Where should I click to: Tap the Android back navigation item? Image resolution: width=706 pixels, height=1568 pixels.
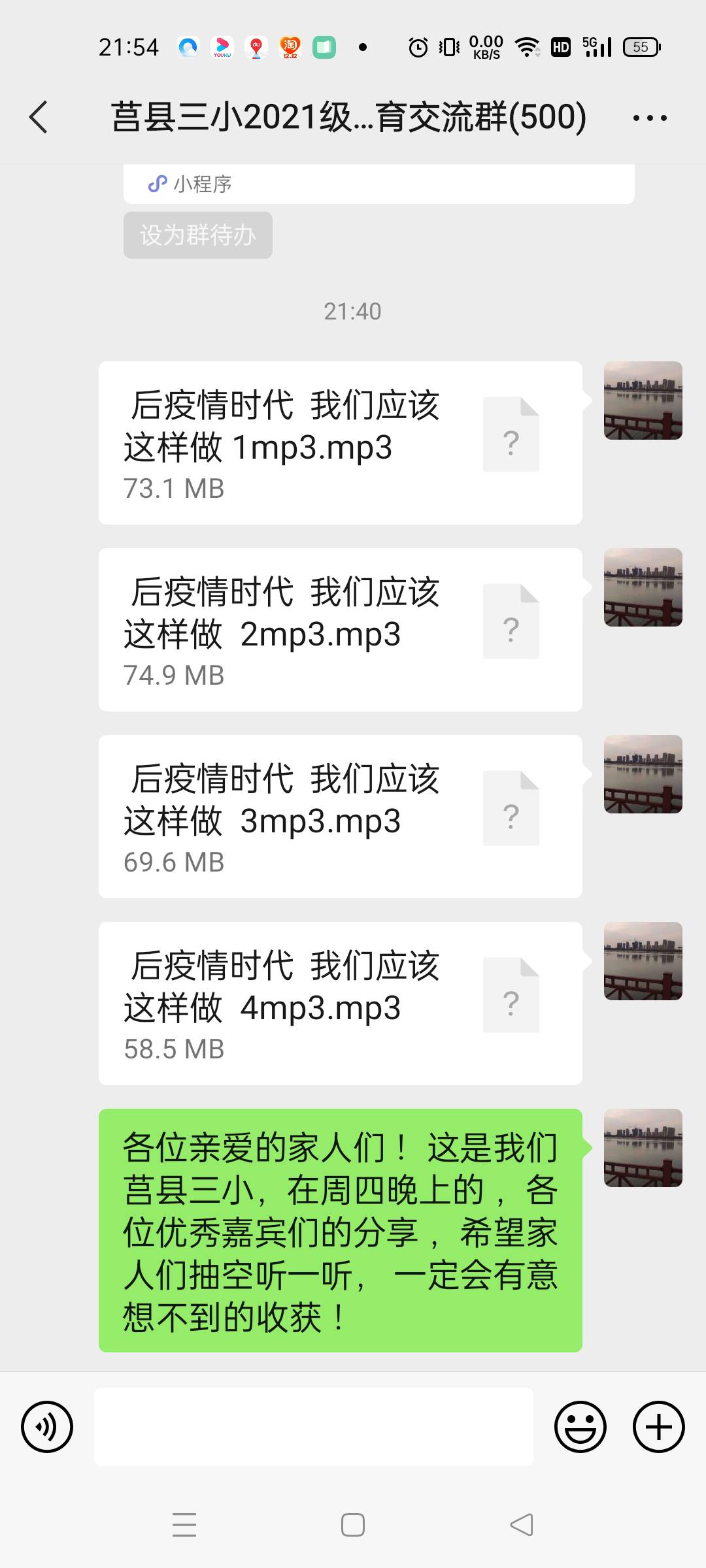point(520,1526)
